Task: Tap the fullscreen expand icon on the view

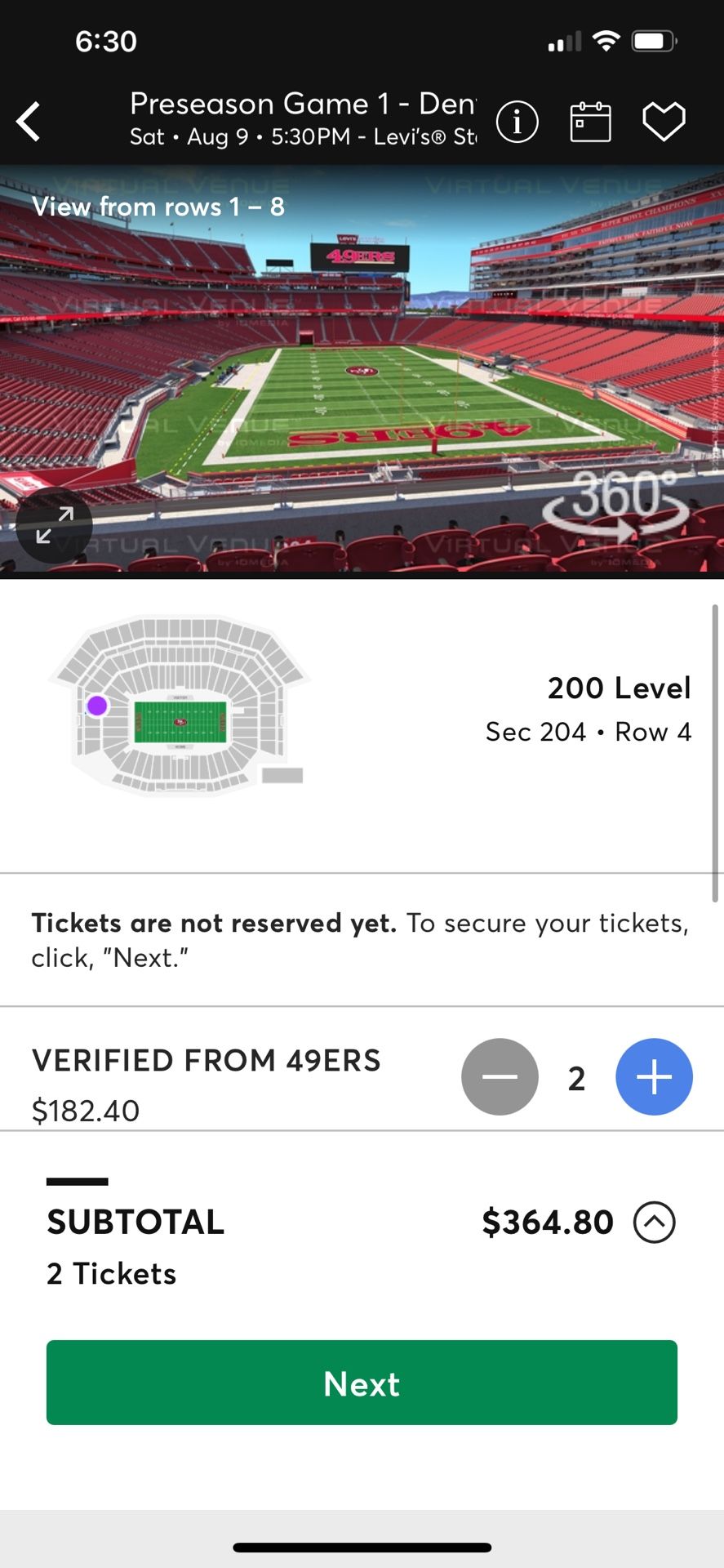Action: pyautogui.click(x=54, y=527)
